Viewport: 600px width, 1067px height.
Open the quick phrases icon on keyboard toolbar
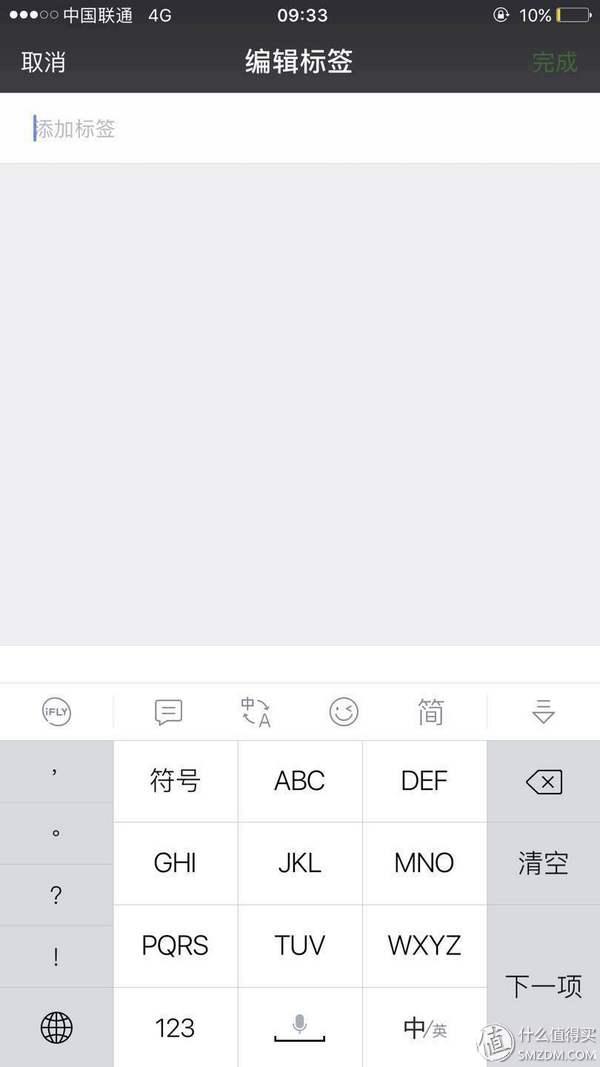168,712
